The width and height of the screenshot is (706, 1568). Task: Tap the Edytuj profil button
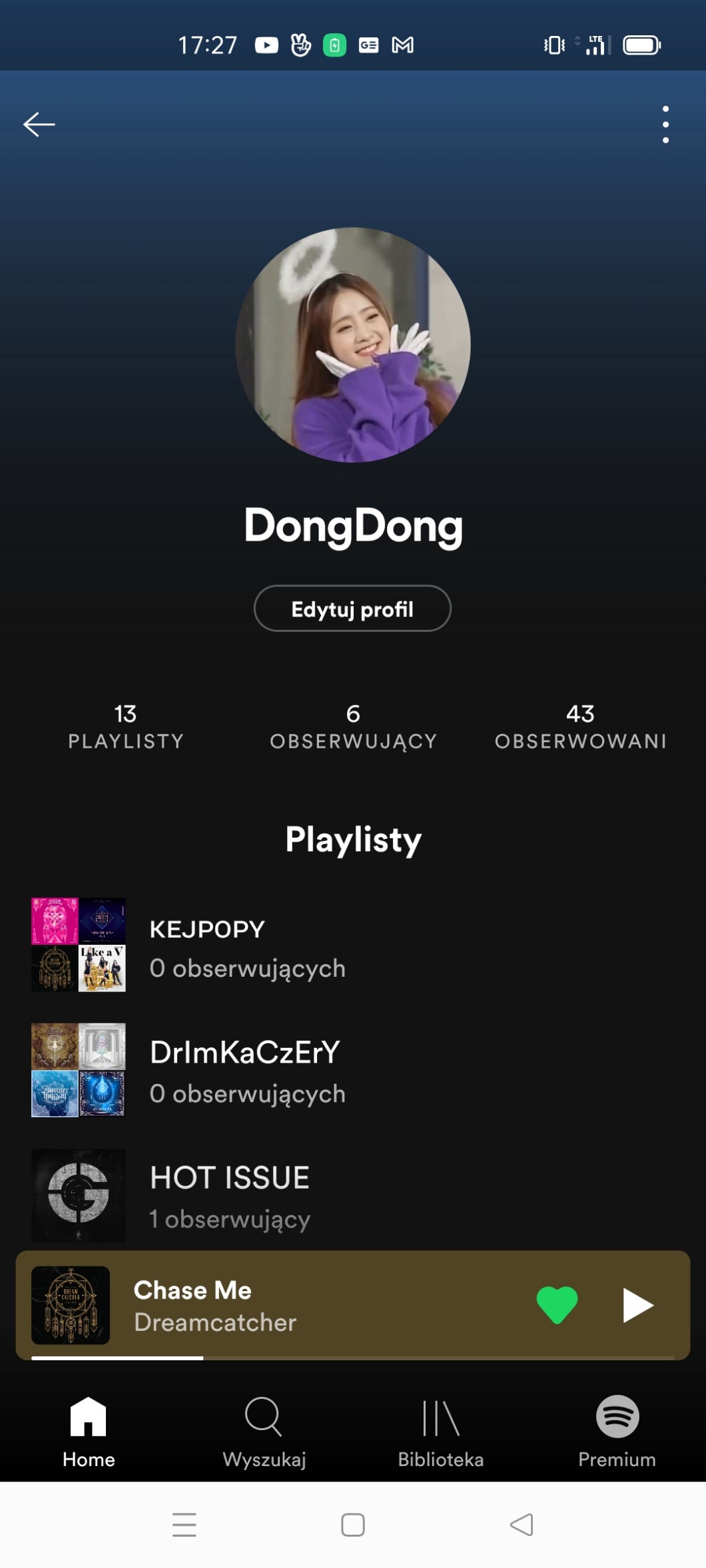(352, 609)
